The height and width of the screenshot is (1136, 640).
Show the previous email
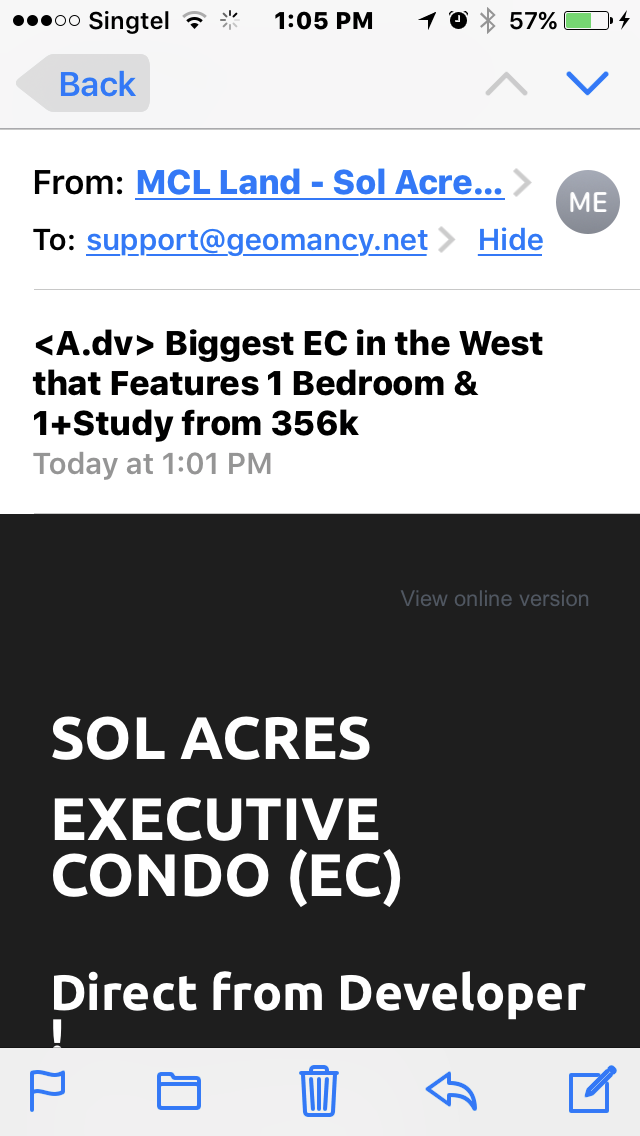click(506, 84)
